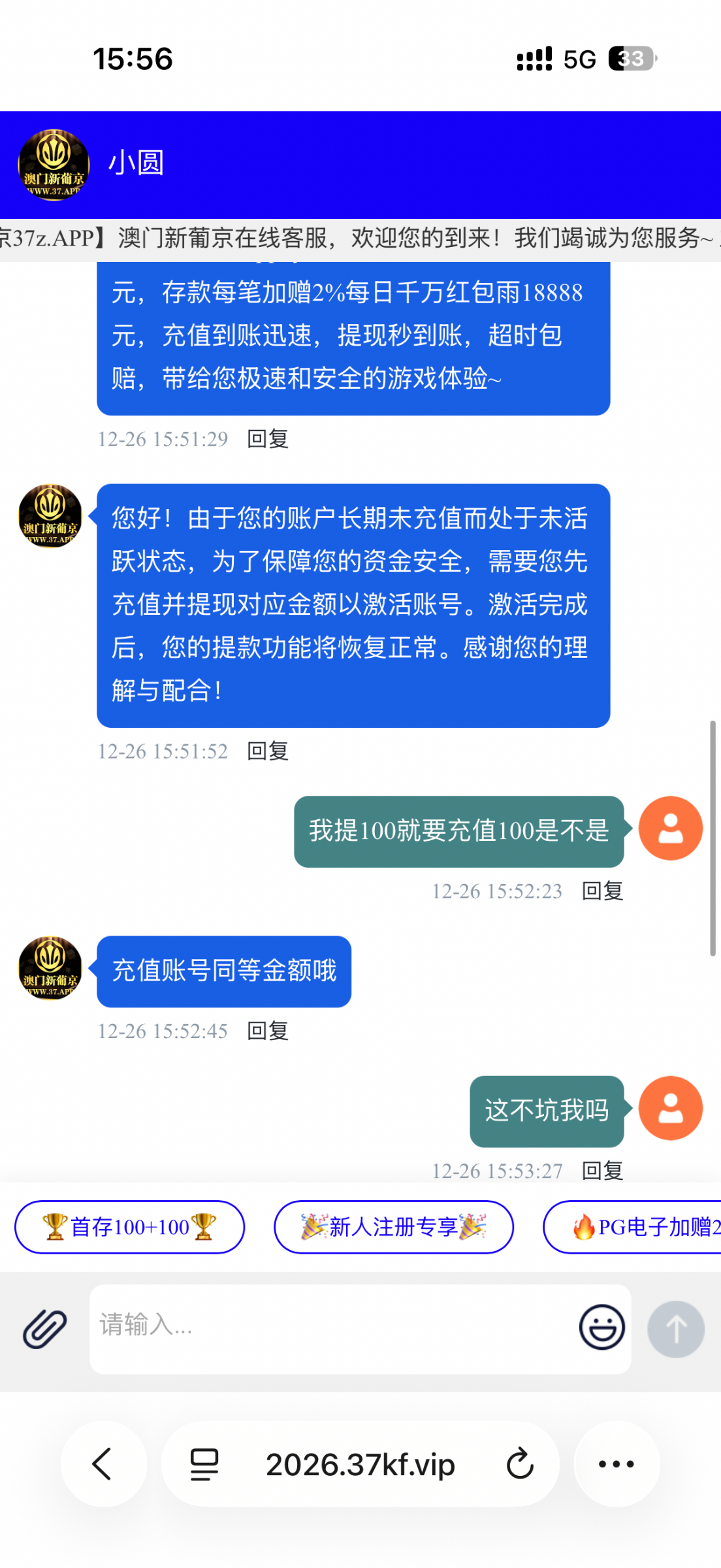This screenshot has width=721, height=1568.
Task: Open the emoji picker
Action: (x=601, y=1328)
